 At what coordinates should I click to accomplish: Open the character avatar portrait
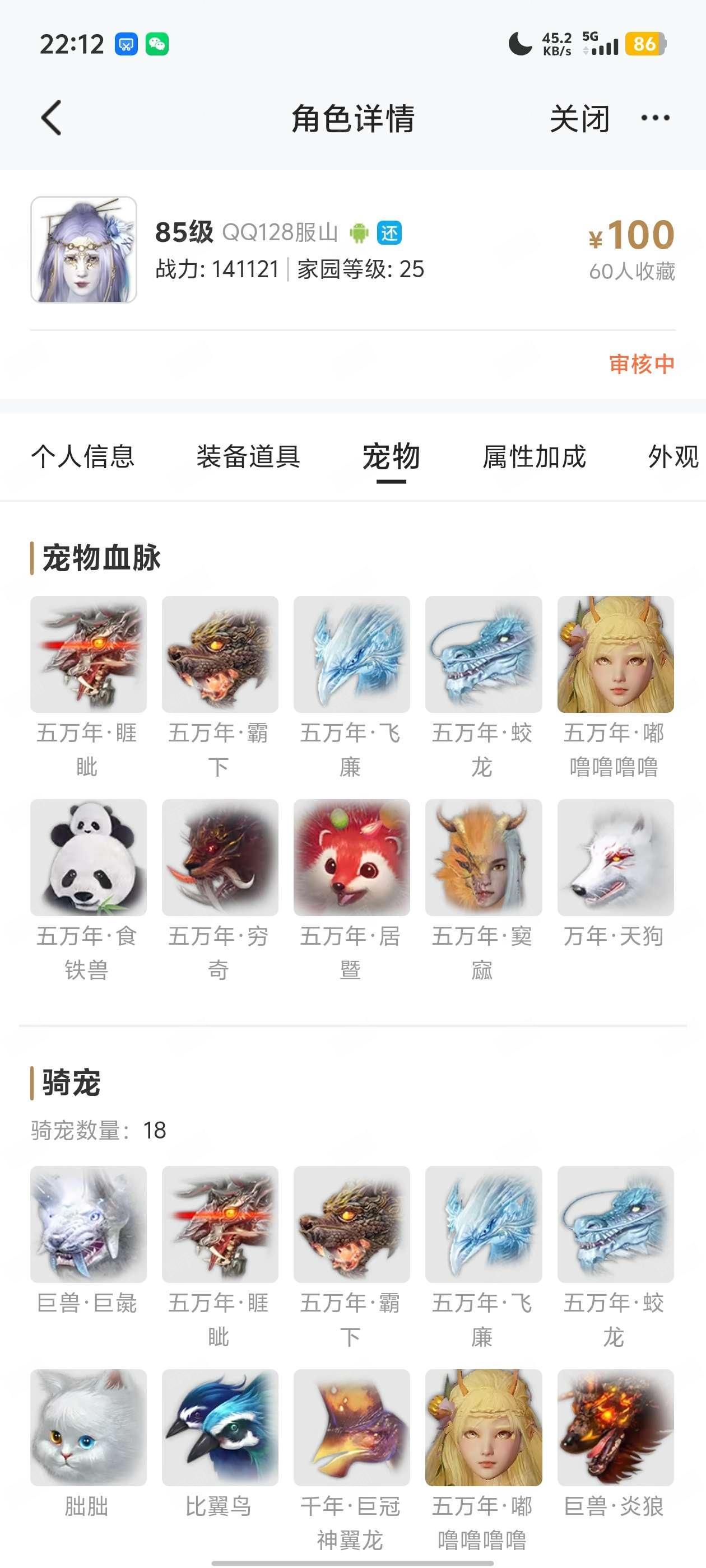[x=83, y=250]
